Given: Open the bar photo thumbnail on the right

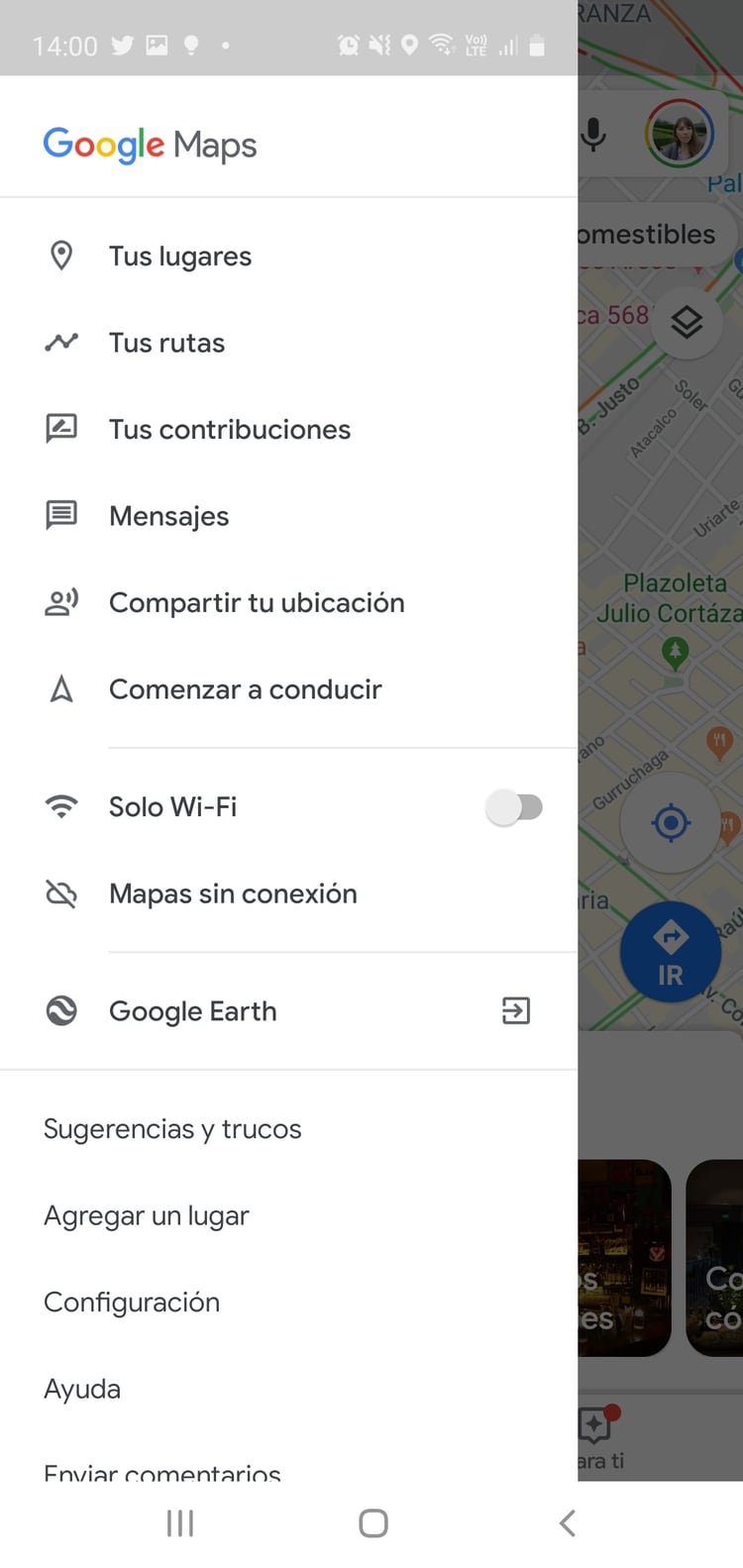Looking at the screenshot, I should coord(624,1258).
